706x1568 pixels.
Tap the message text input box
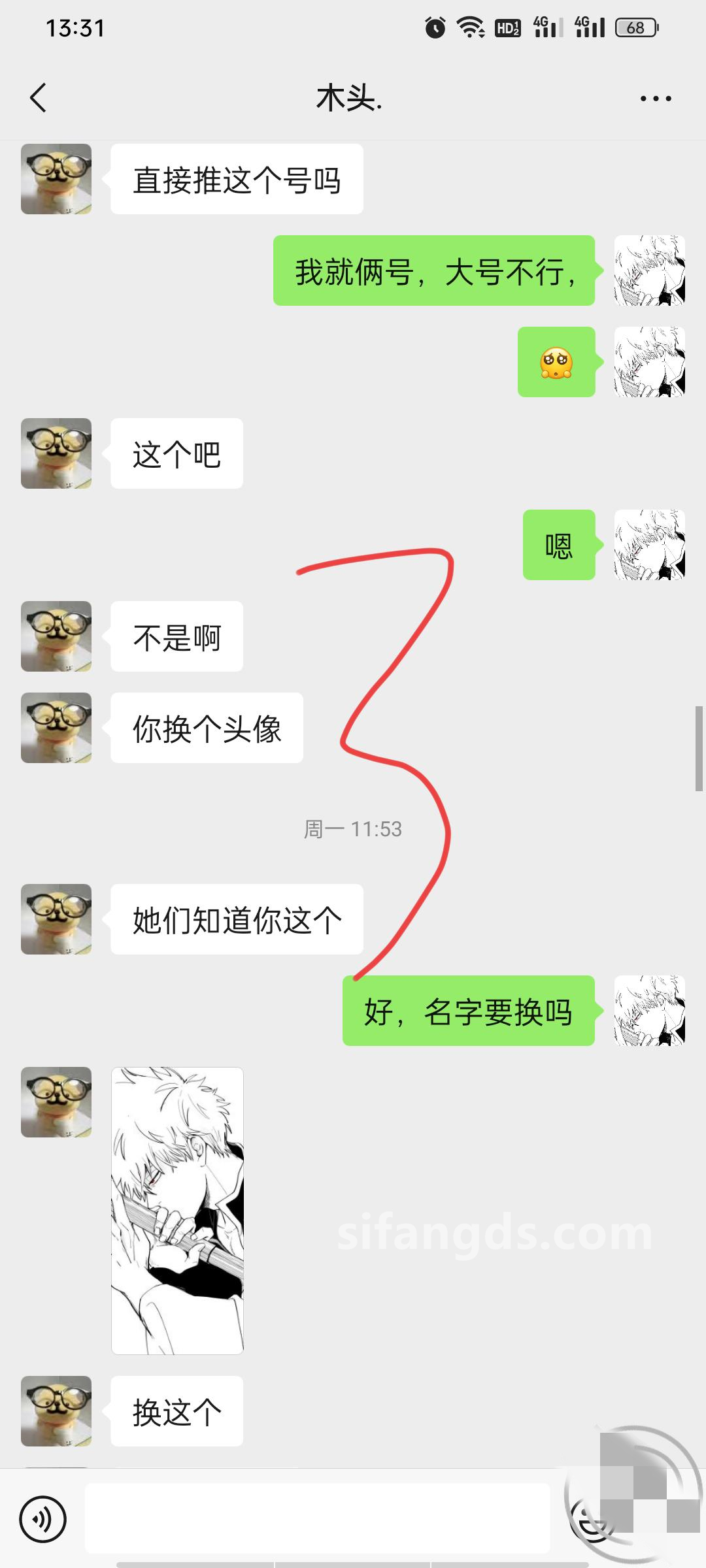(x=318, y=1518)
